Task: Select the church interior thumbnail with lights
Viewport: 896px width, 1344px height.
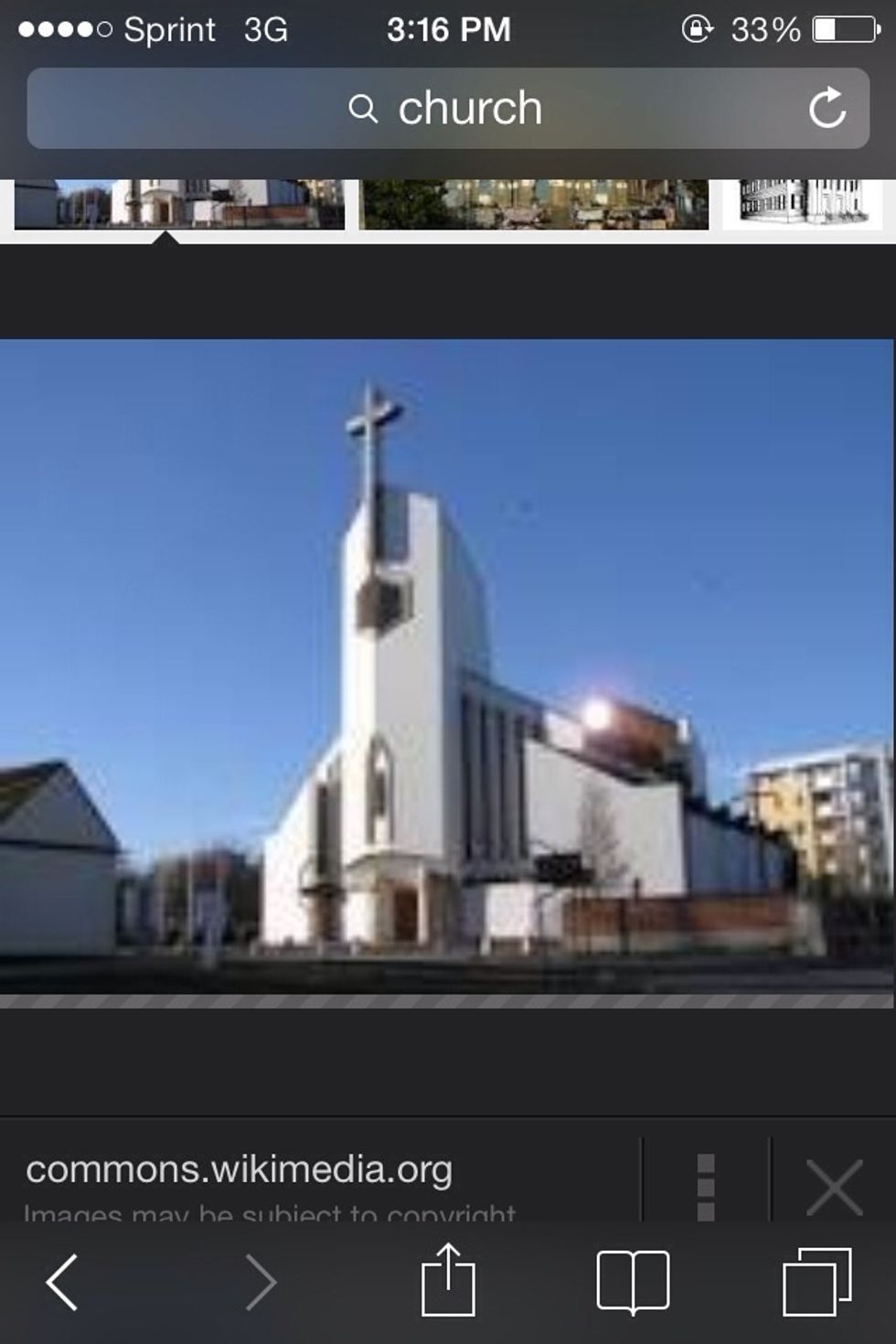Action: pyautogui.click(x=534, y=204)
